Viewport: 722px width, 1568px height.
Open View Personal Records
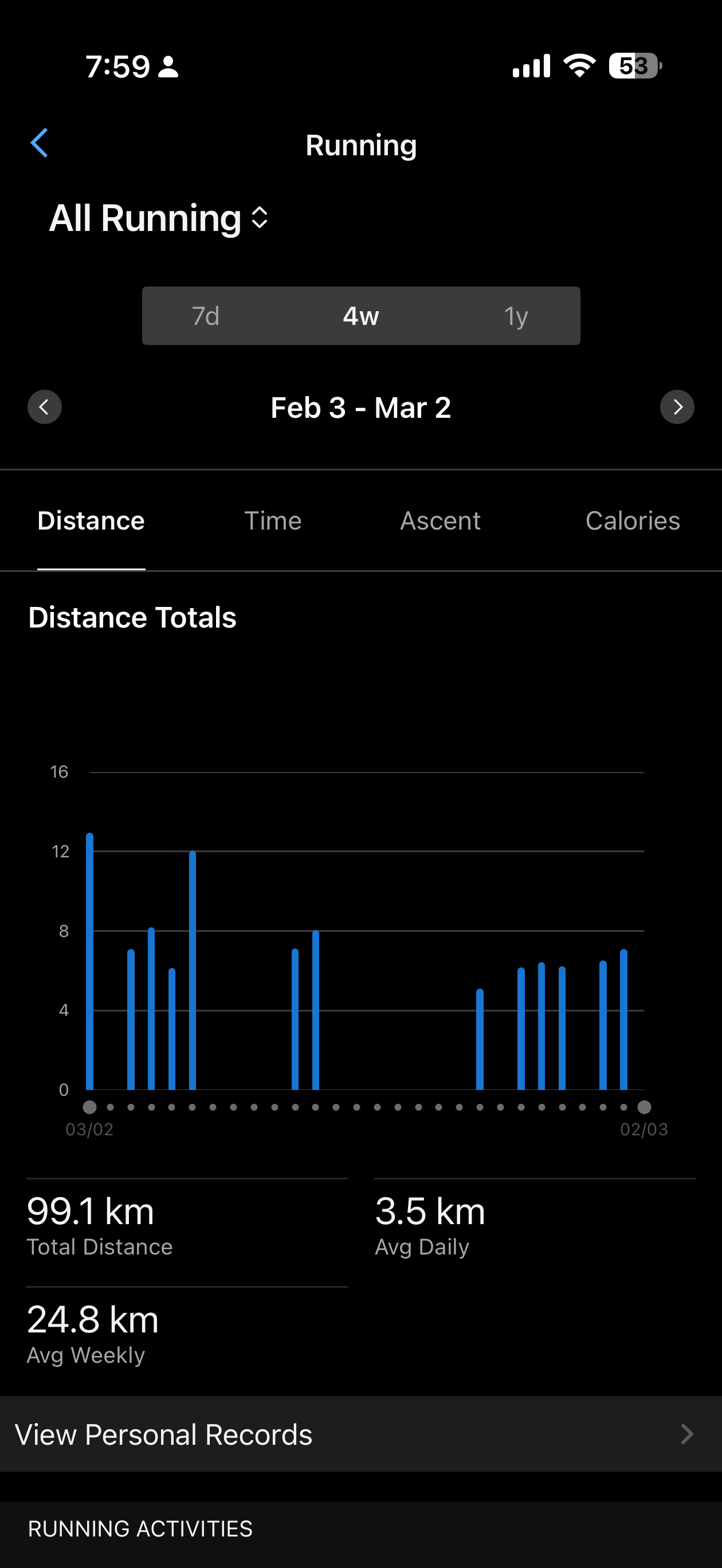tap(360, 1434)
